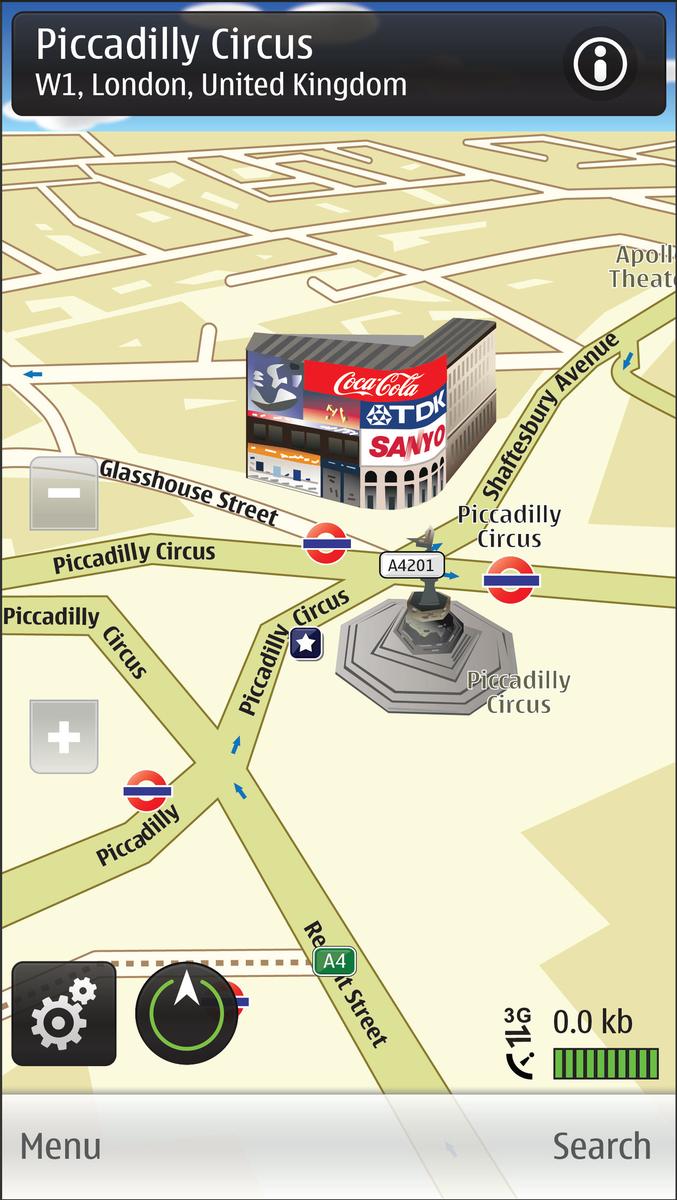The width and height of the screenshot is (677, 1200).
Task: Open Search softkey
Action: [602, 1146]
